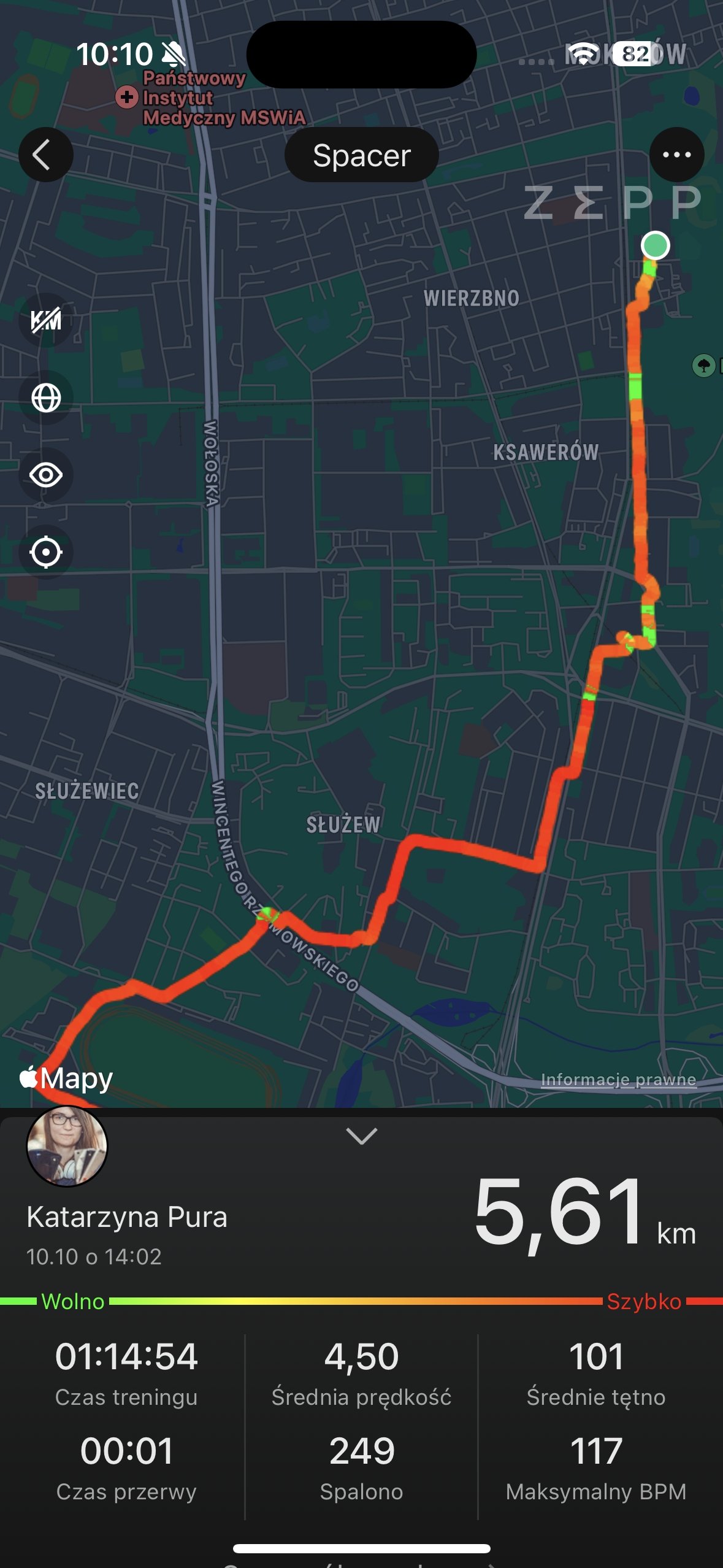The width and height of the screenshot is (723, 1568).
Task: Open Katarzyna Pura's profile picture
Action: pos(67,1146)
